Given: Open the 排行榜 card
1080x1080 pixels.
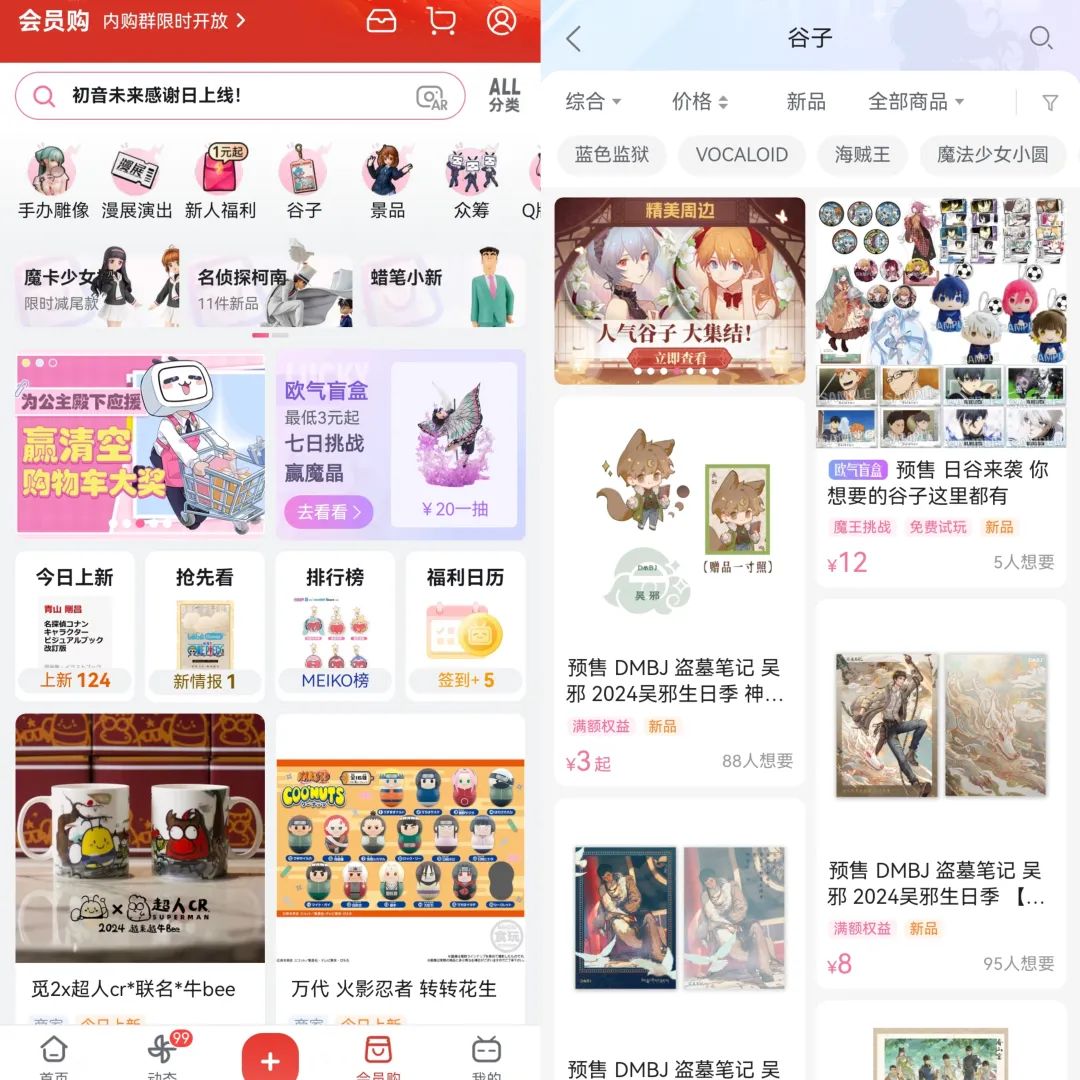Looking at the screenshot, I should click(x=335, y=626).
